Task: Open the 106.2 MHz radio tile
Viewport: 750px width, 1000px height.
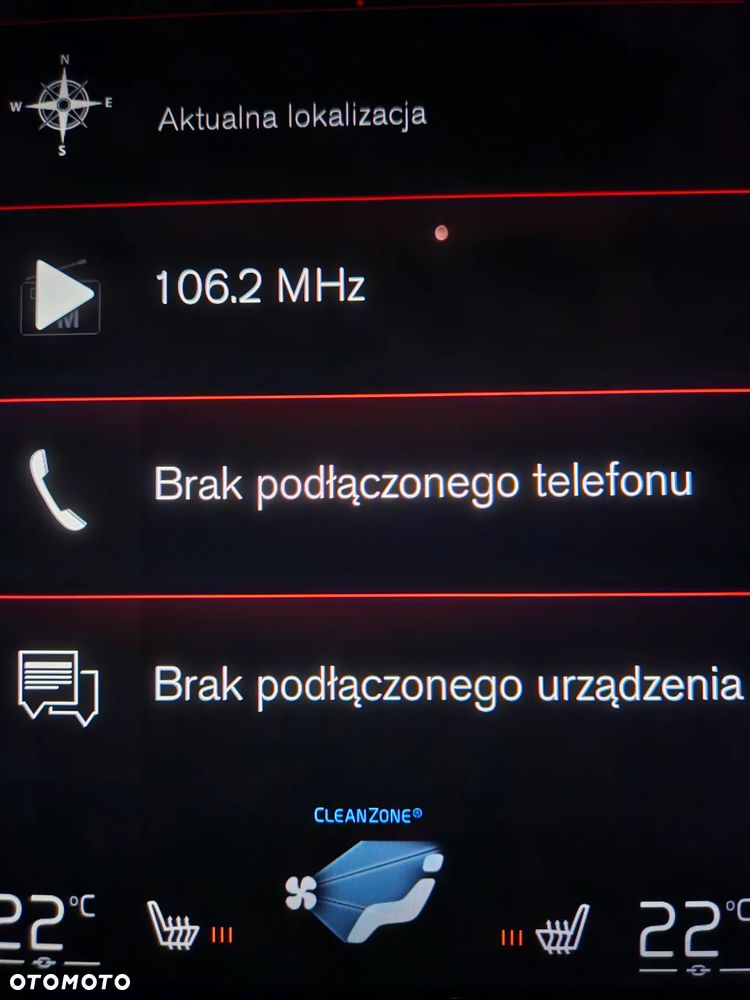Action: pyautogui.click(x=260, y=290)
